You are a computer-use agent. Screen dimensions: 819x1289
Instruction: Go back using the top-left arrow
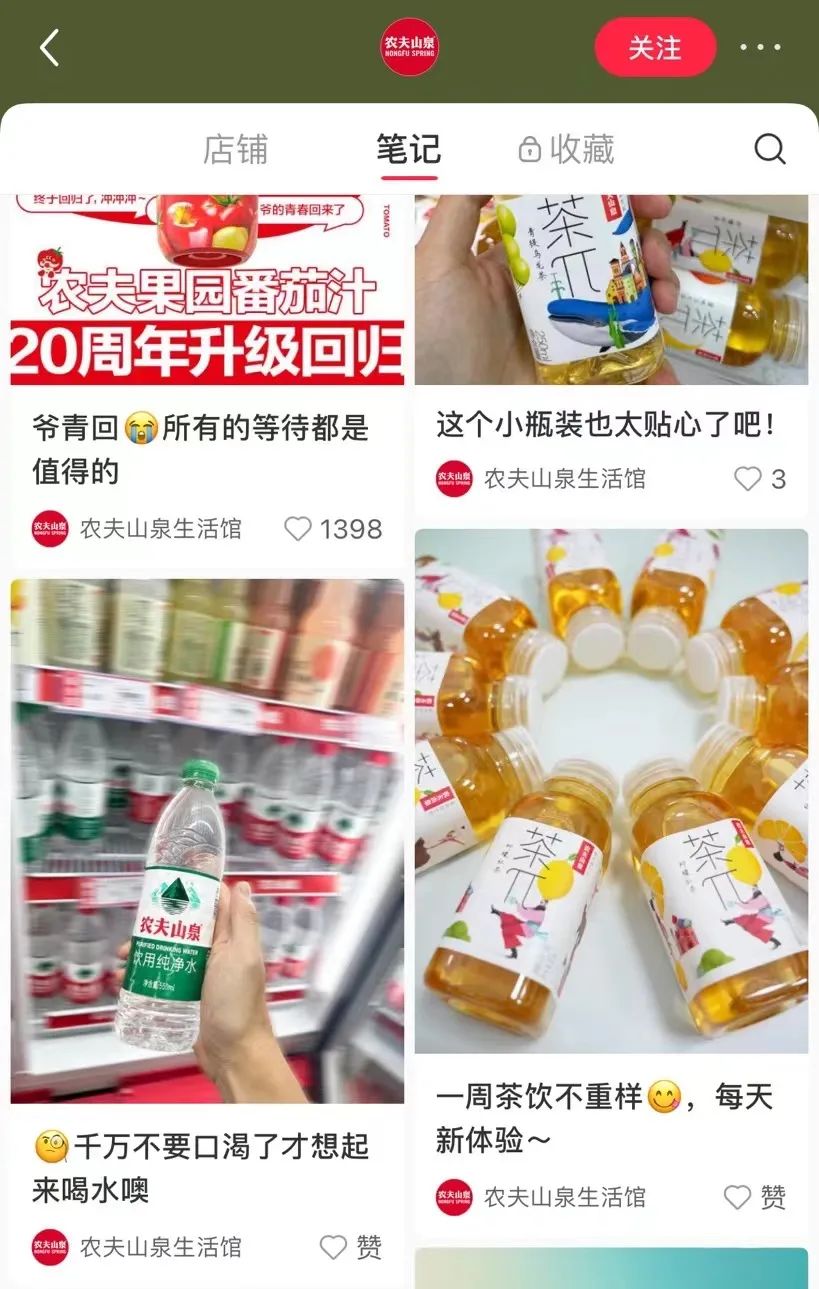[49, 48]
